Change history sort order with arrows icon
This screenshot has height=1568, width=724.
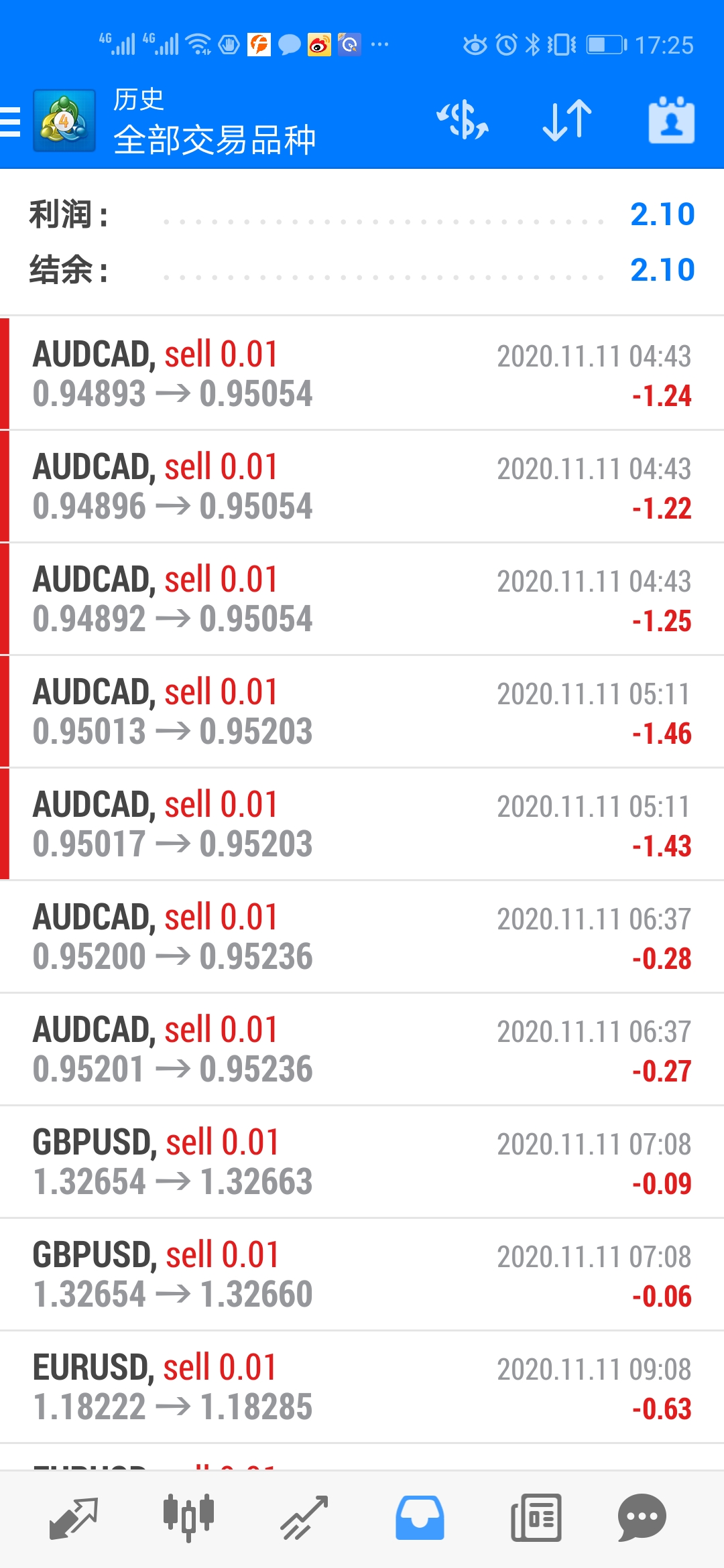(x=567, y=121)
